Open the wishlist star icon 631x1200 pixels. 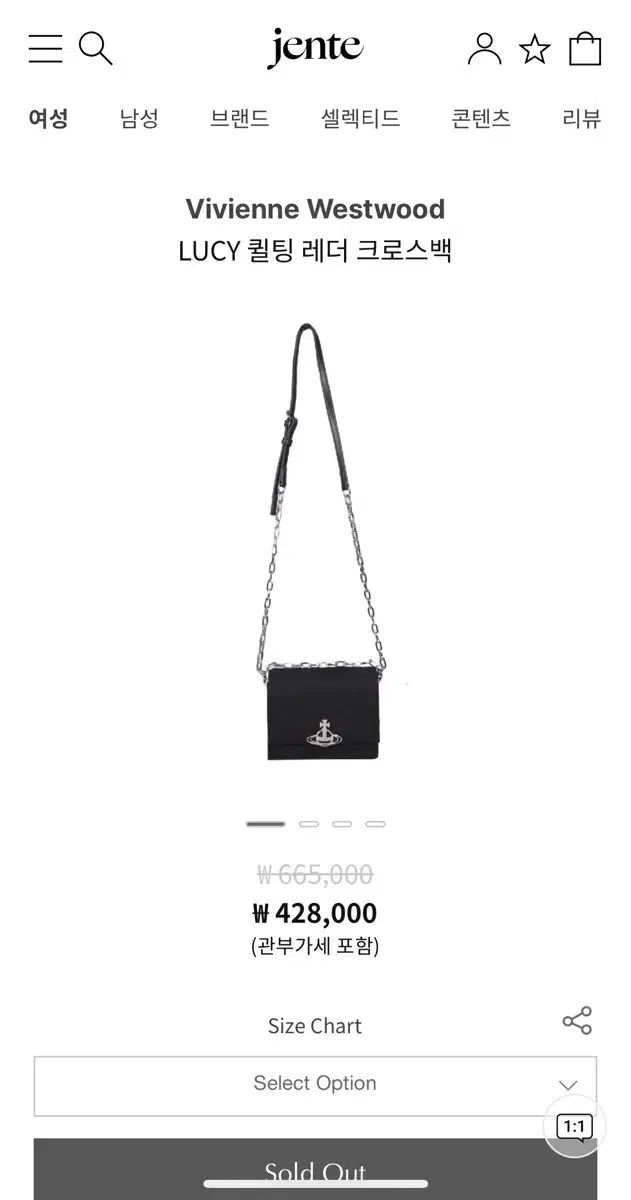[x=535, y=49]
